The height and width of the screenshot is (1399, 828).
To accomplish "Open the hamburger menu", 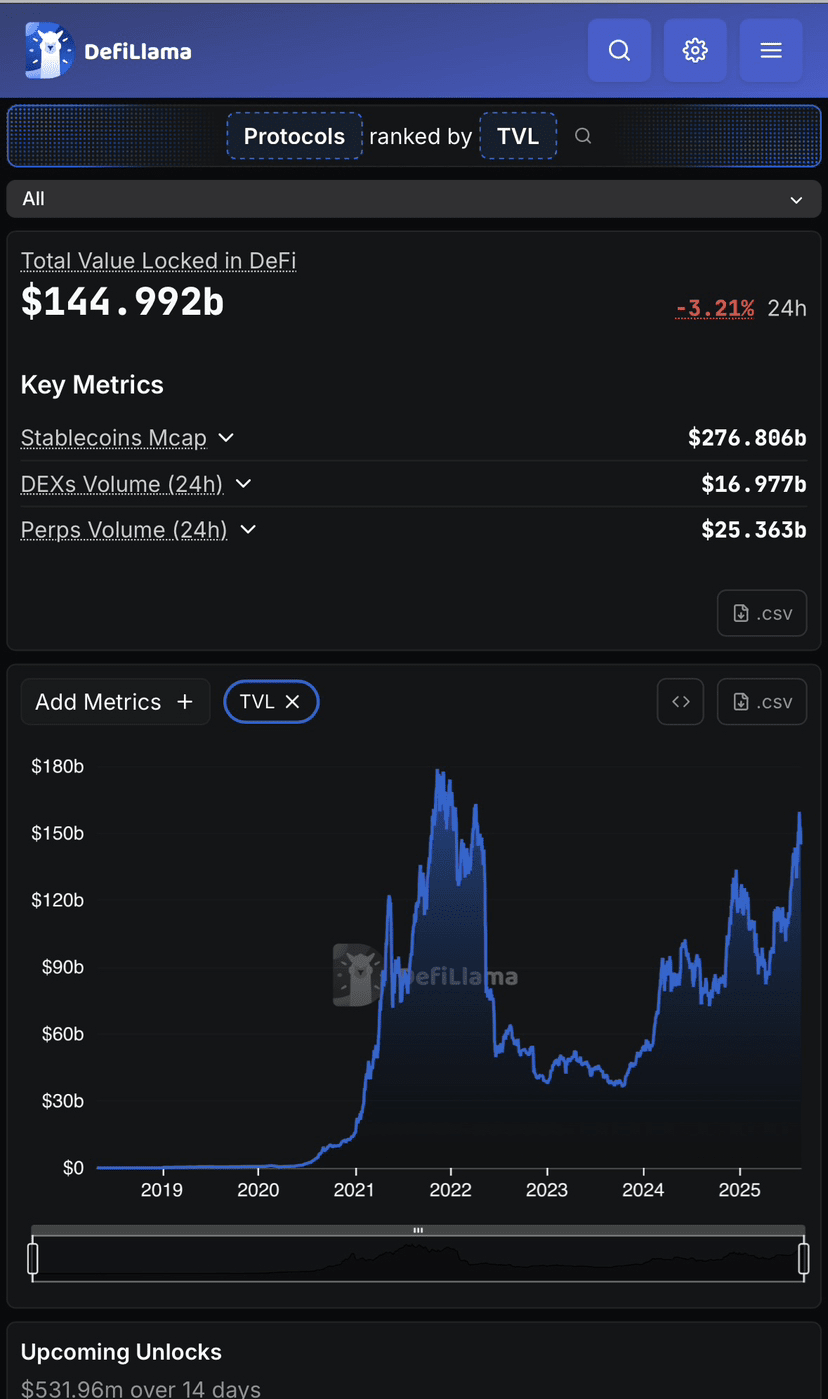I will coord(771,50).
